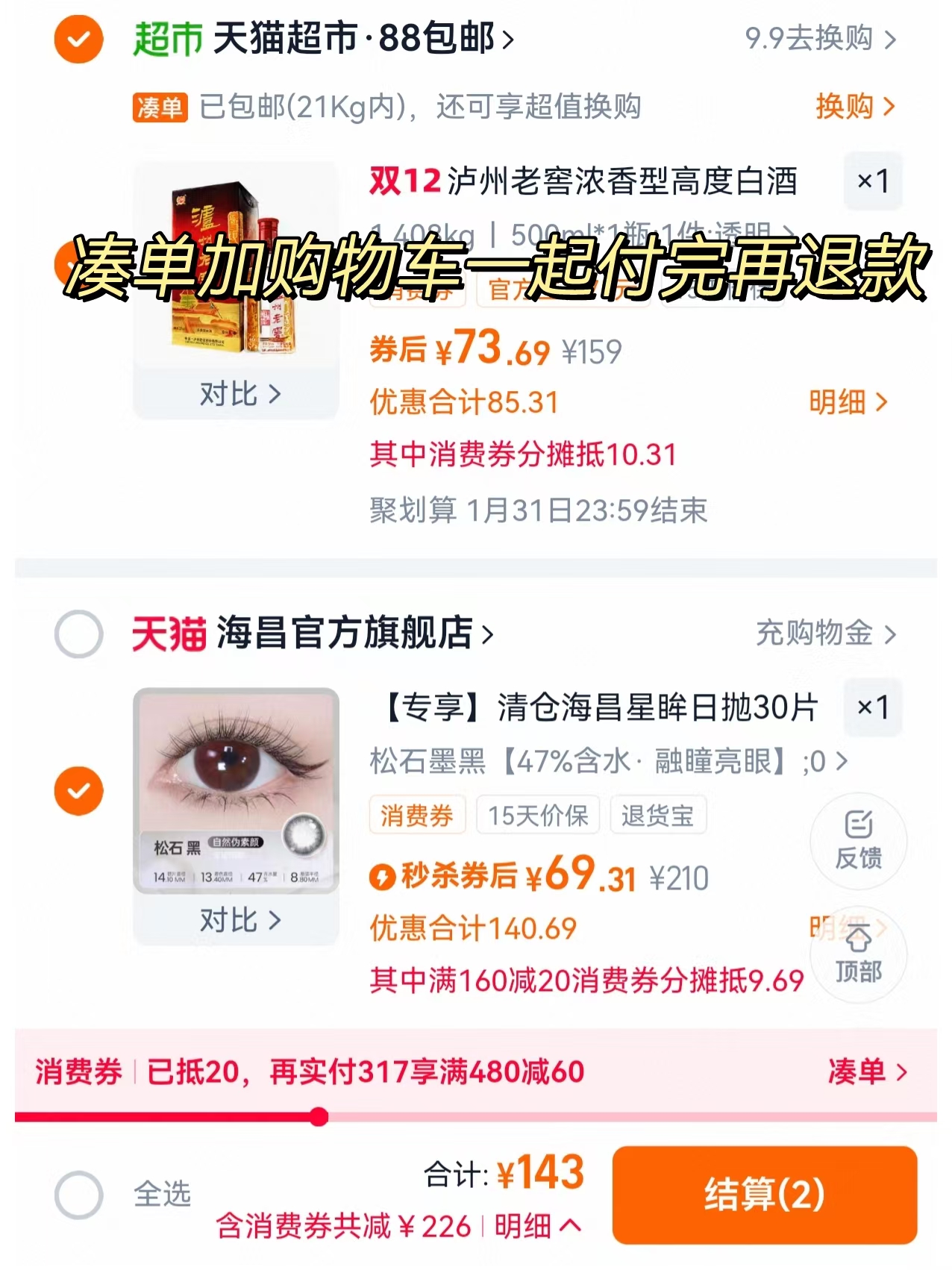Click the 反馈 feedback icon
Screen dimensions: 952x1270
(859, 841)
